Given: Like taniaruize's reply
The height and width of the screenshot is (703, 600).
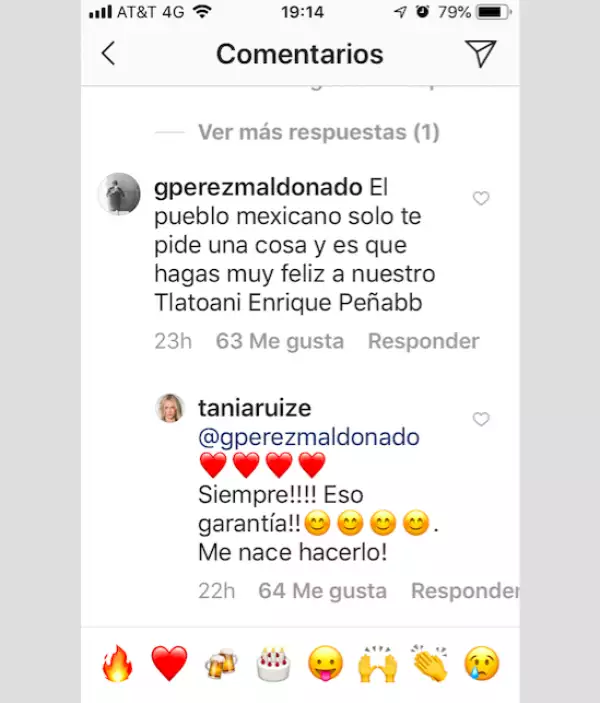Looking at the screenshot, I should 481,419.
